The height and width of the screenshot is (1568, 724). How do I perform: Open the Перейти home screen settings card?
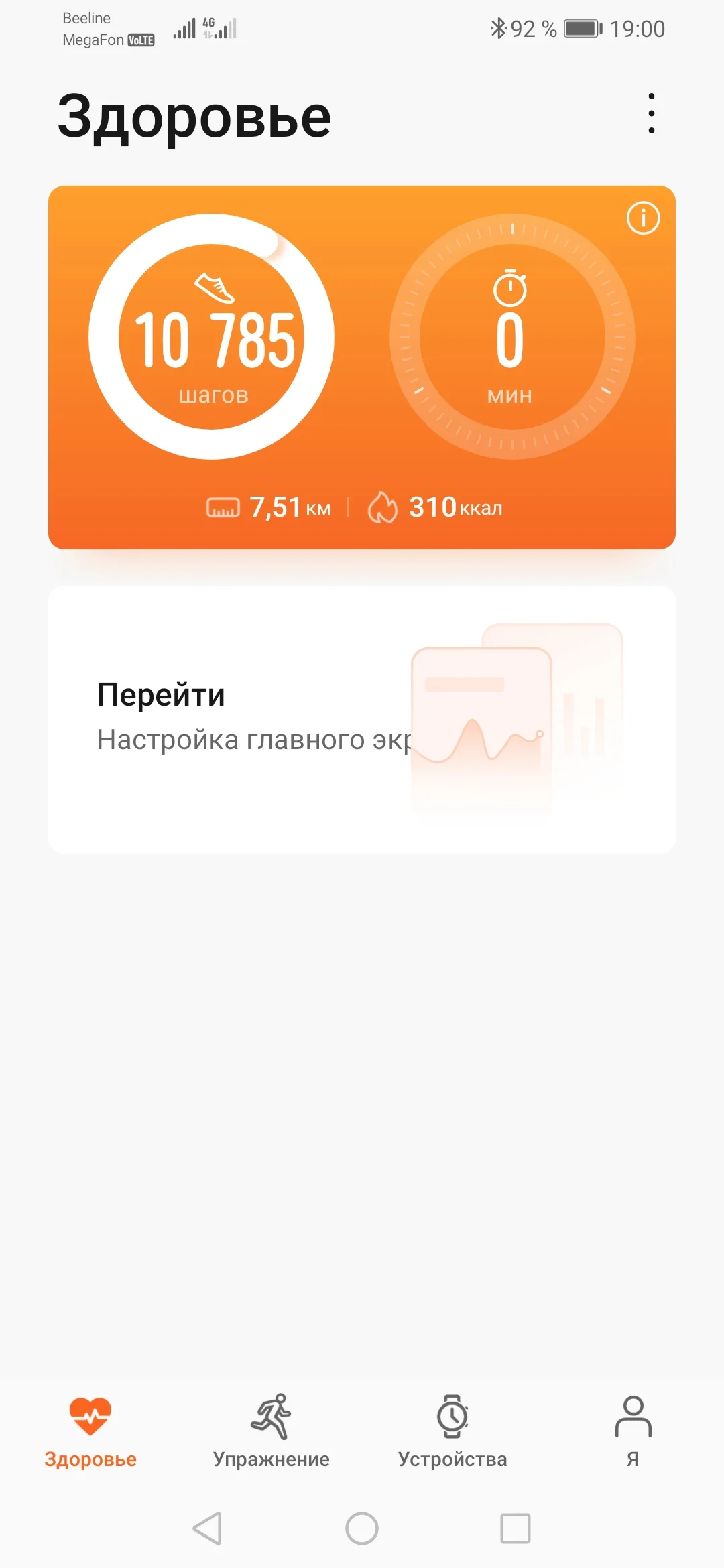362,719
